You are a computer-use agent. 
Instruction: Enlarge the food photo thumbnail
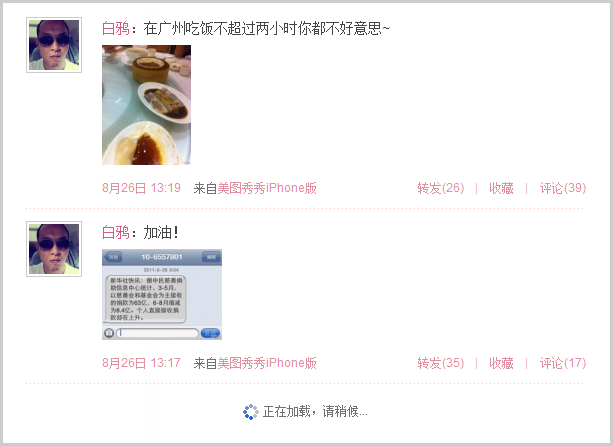click(146, 104)
